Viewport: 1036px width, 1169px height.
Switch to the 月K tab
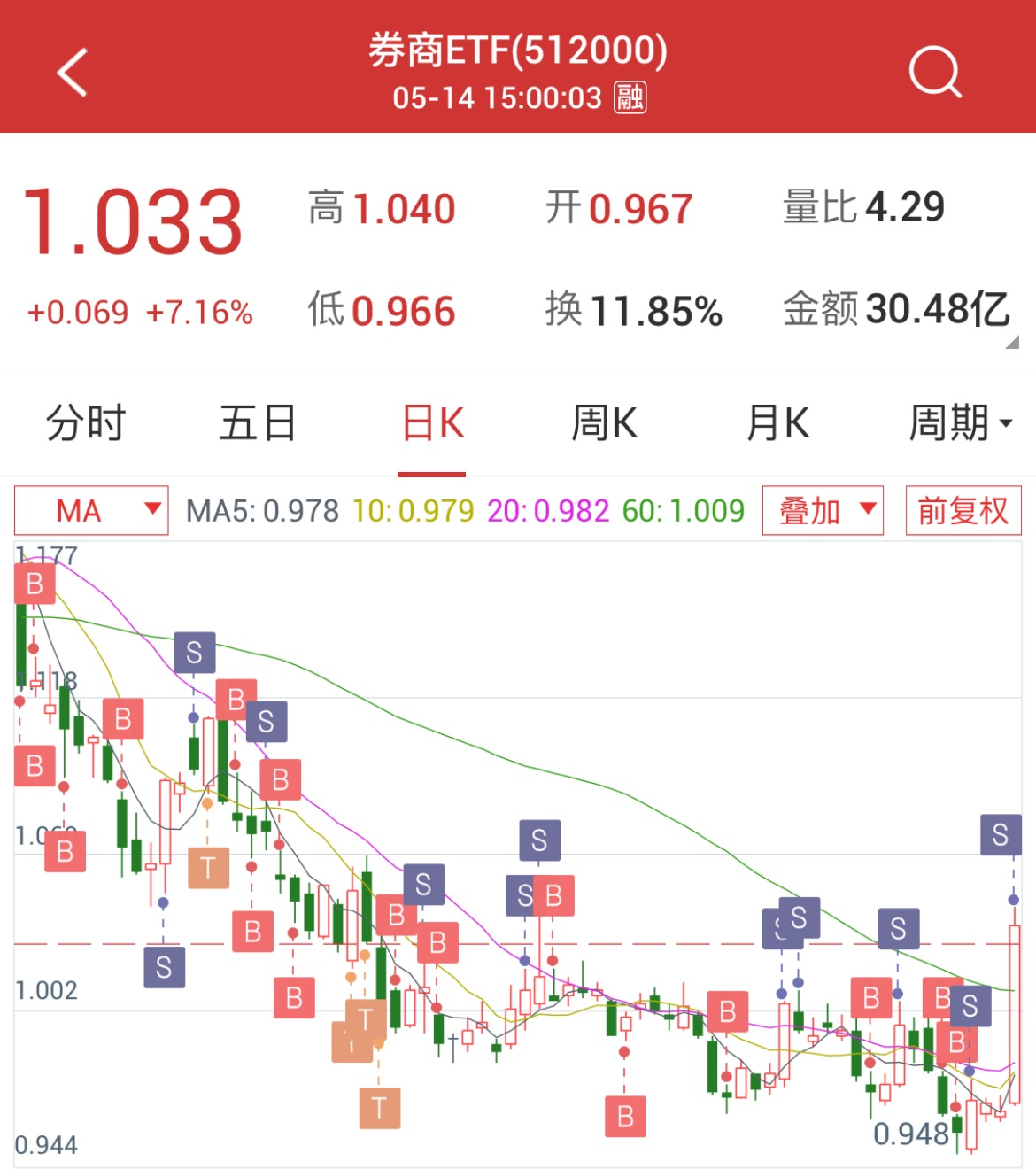pos(777,422)
